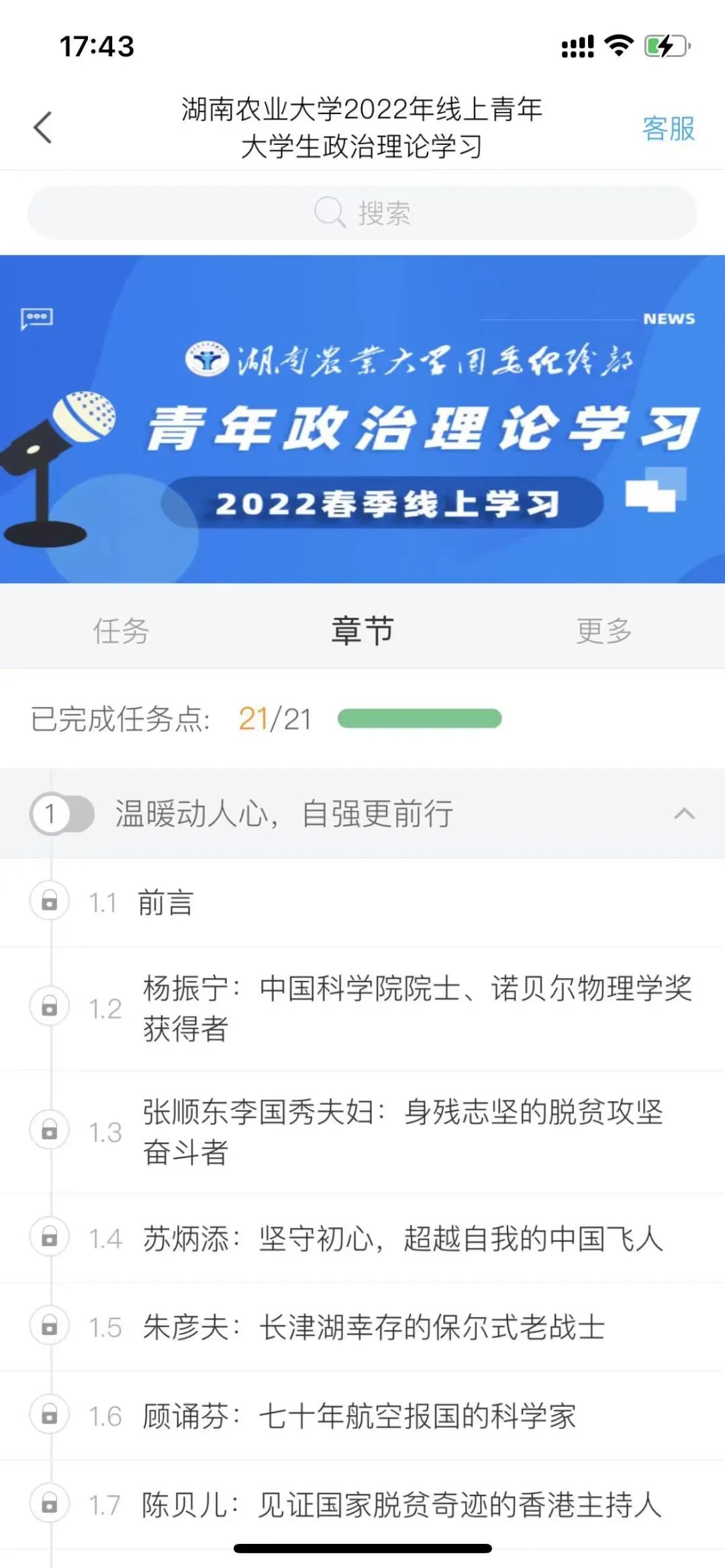725x1568 pixels.
Task: Open section 1.3 about 张顺东李国秀夫妇
Action: (x=403, y=1132)
